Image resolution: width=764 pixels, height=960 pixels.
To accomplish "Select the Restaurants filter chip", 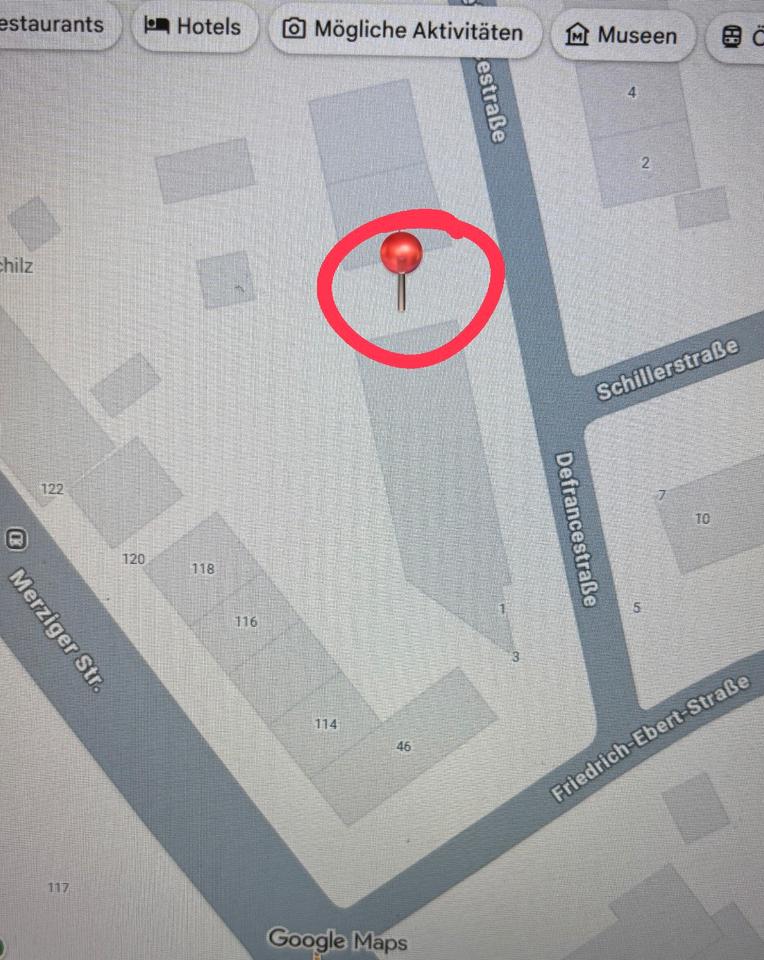I will point(55,26).
